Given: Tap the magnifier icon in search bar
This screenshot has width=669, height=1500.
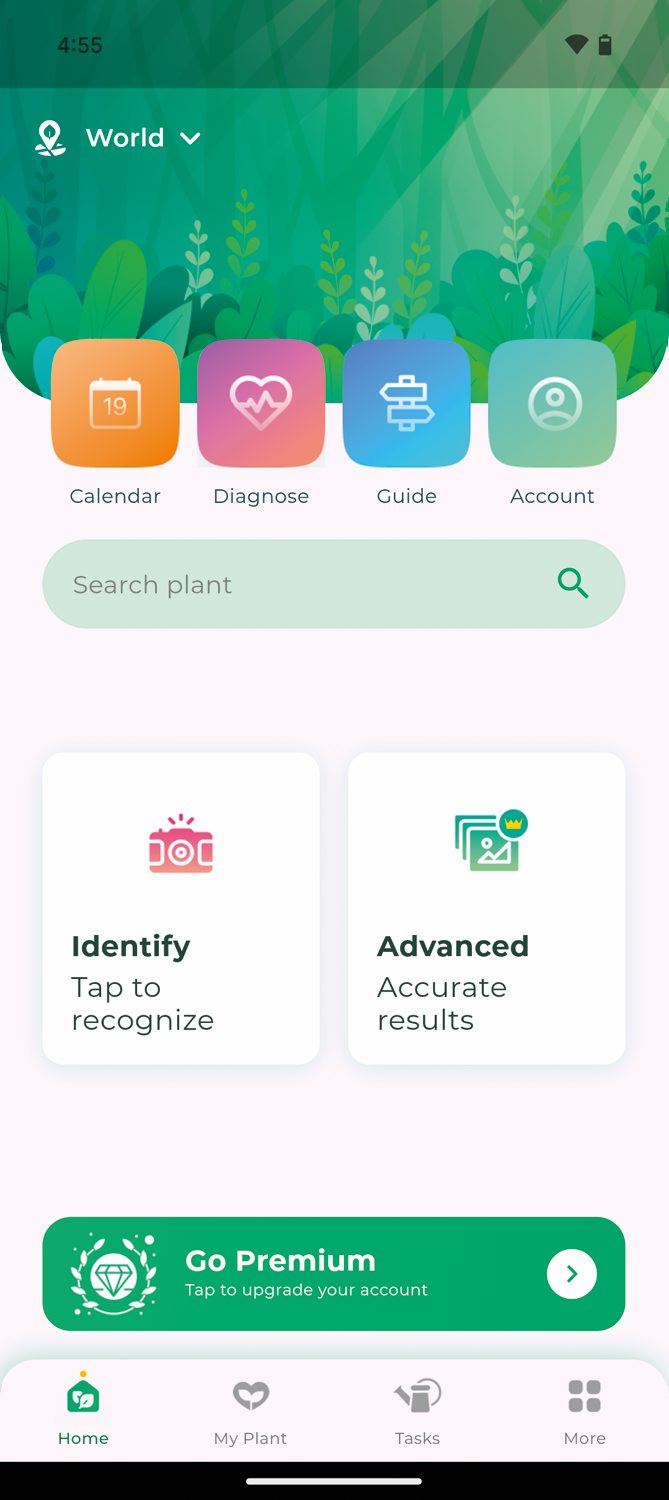Looking at the screenshot, I should (x=573, y=583).
